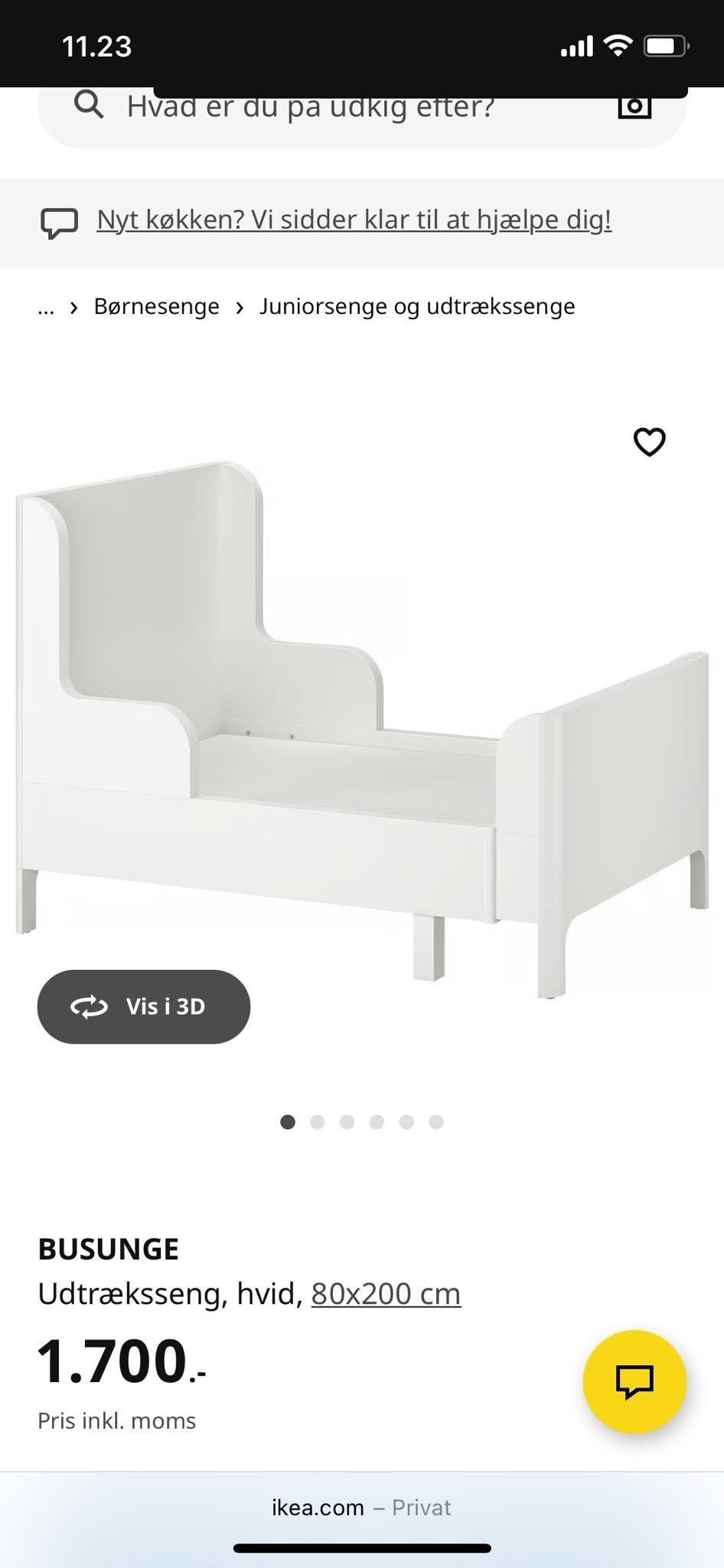Image resolution: width=724 pixels, height=1568 pixels.
Task: Open the yellow chat bubble button
Action: [x=634, y=1381]
